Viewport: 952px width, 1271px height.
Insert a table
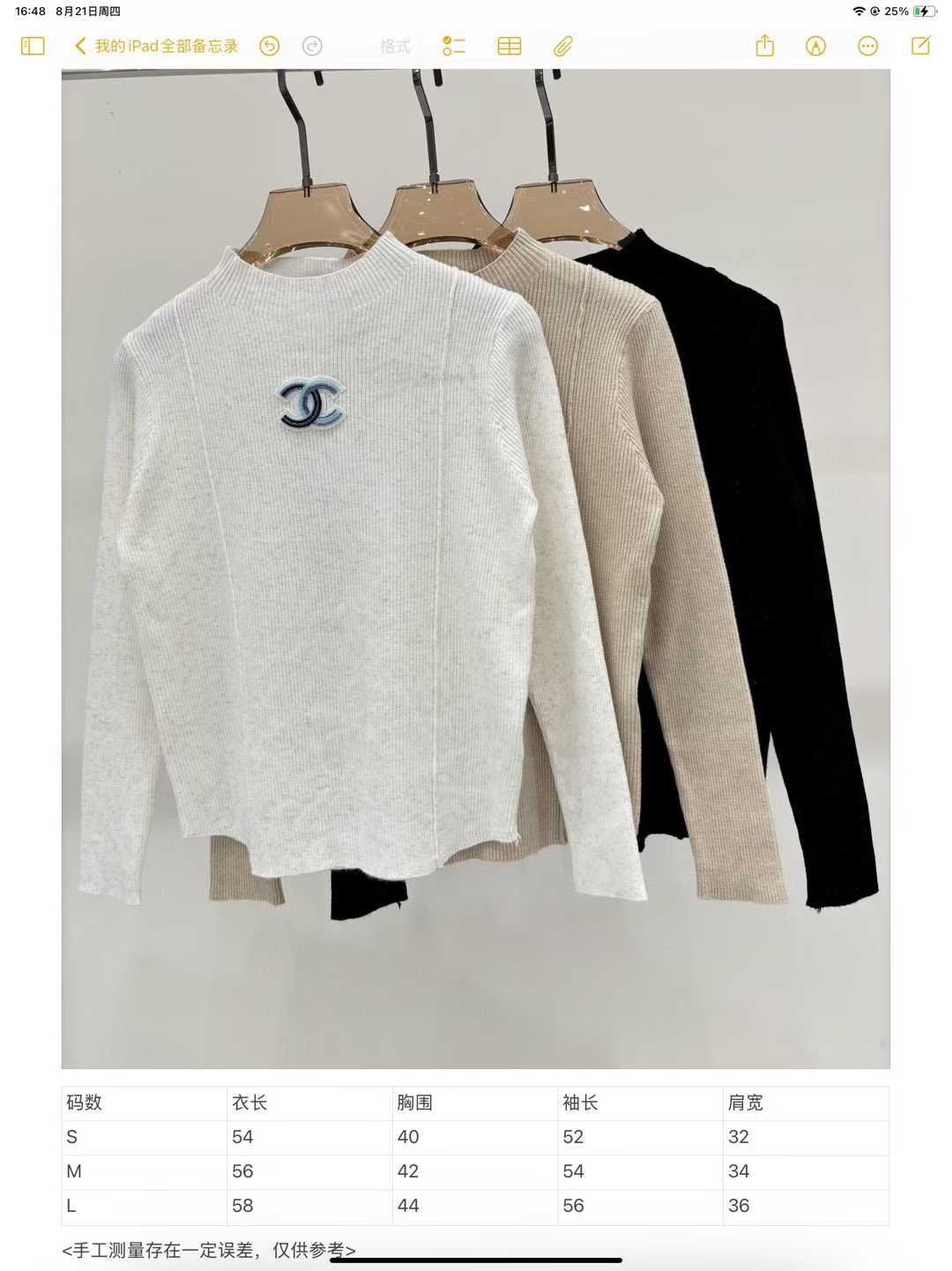[509, 46]
